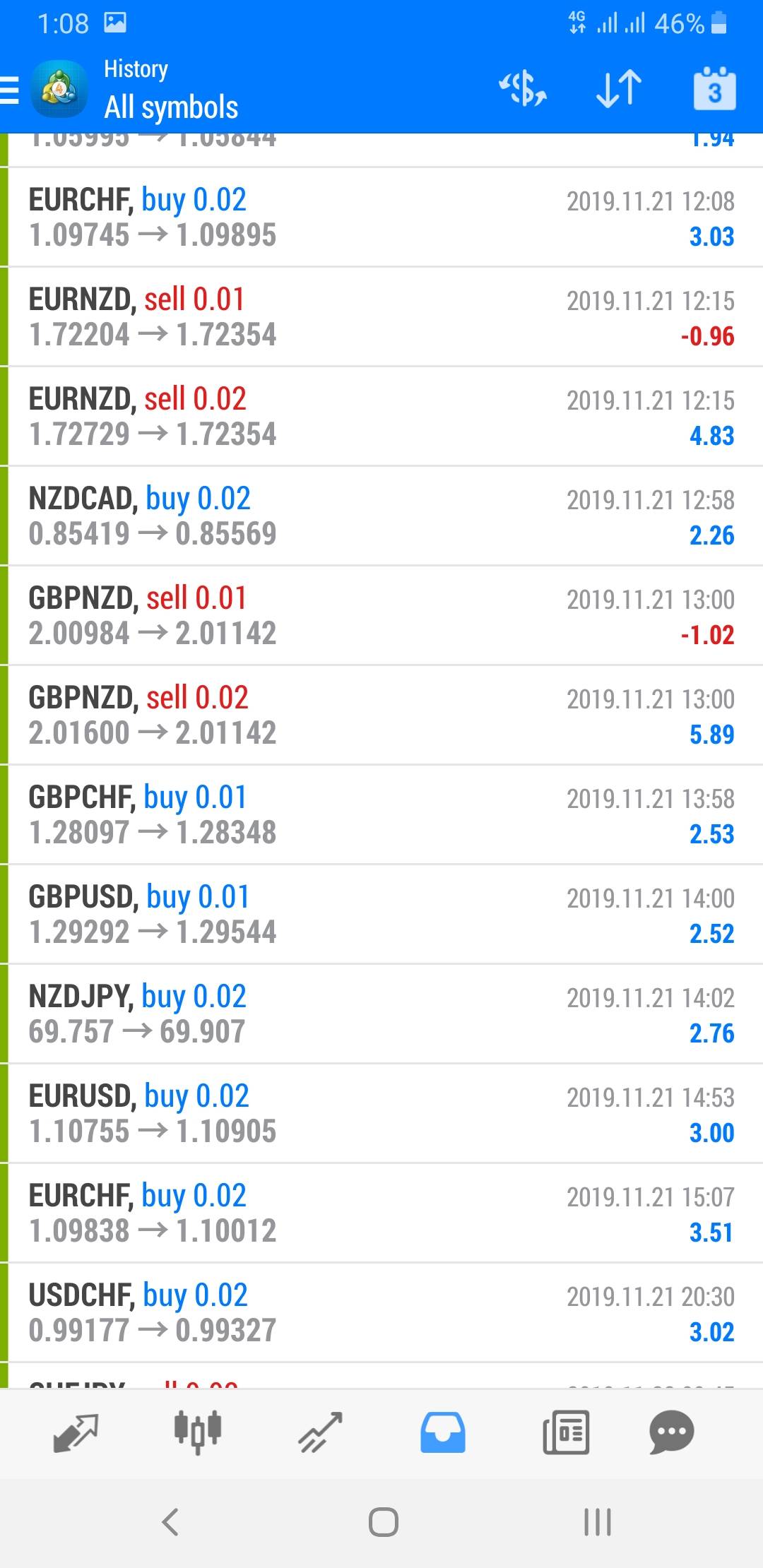Image resolution: width=763 pixels, height=1568 pixels.
Task: Expand the EURUSD buy 0.02 trade
Action: (x=381, y=1114)
